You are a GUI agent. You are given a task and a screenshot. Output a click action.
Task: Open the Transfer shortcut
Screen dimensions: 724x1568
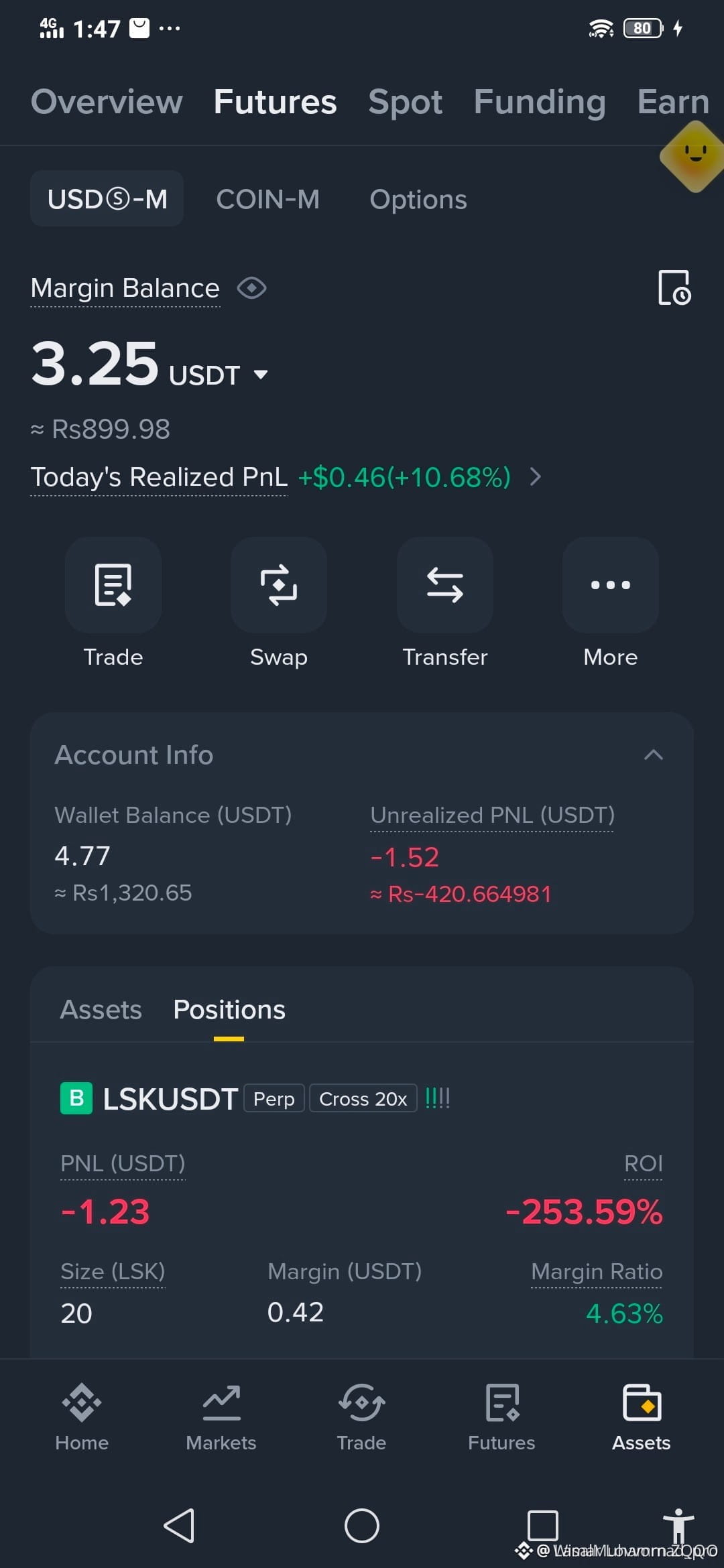[445, 602]
